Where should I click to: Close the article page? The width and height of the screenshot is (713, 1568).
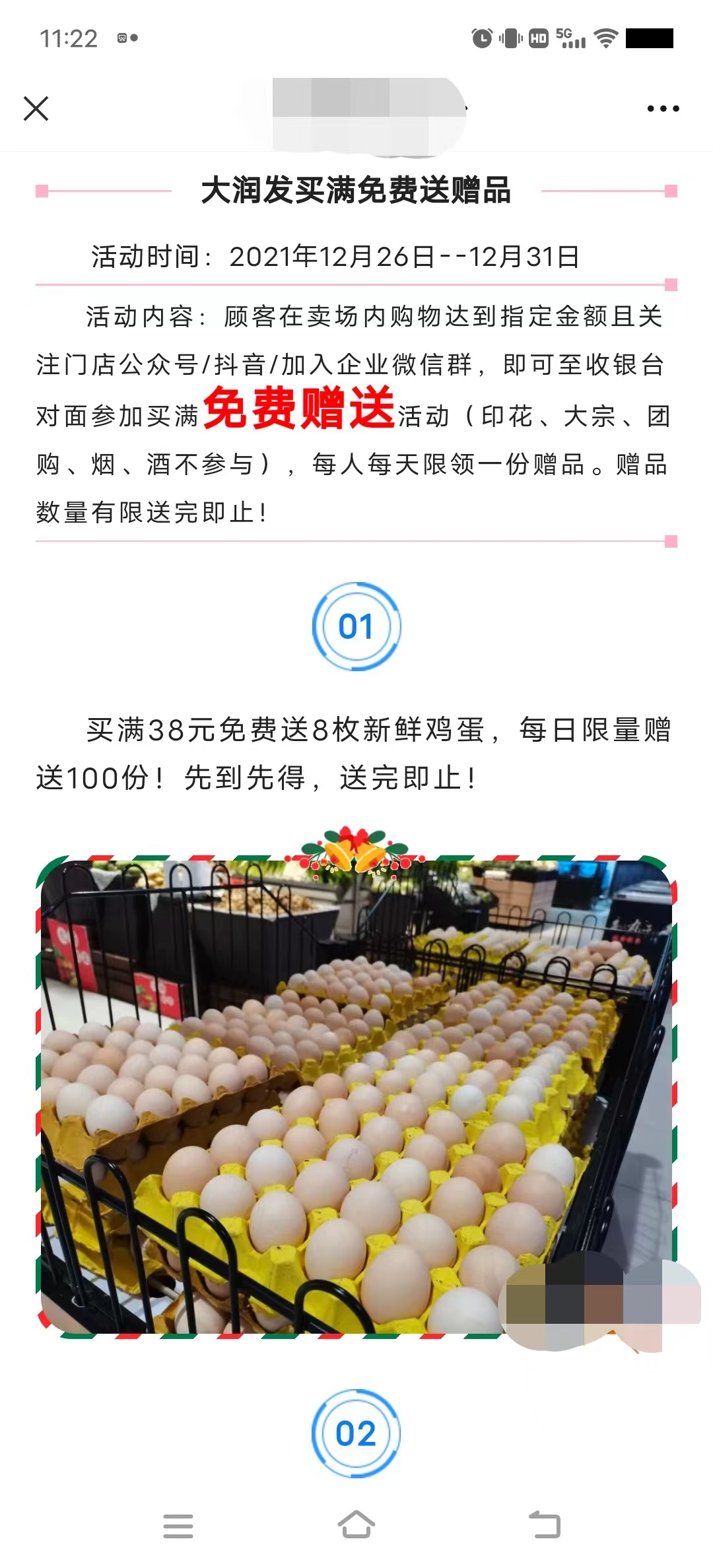click(36, 109)
